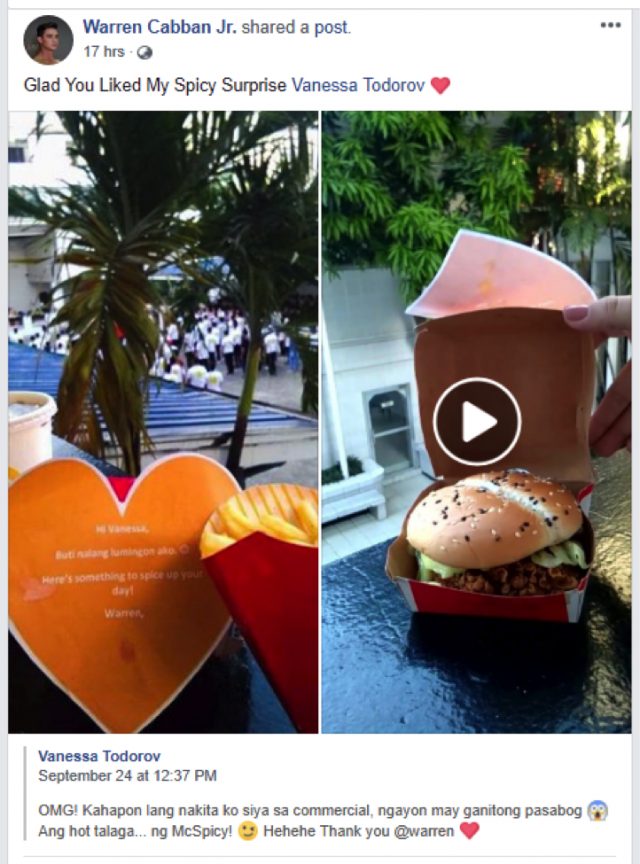Open Warren Cabban Jr.'s profile picture

point(48,39)
